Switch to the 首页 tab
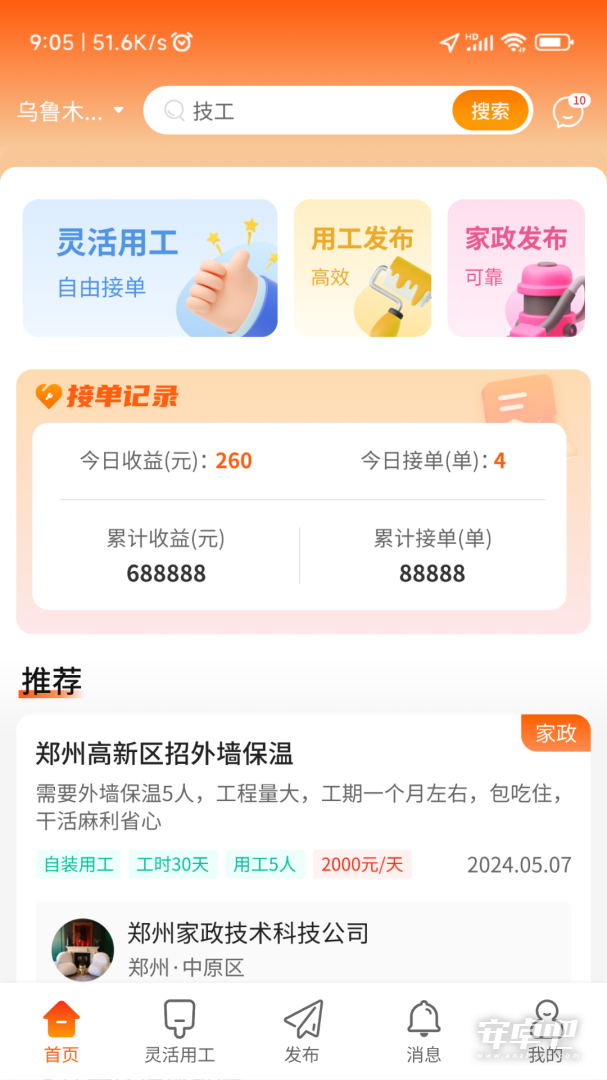The height and width of the screenshot is (1080, 607). click(x=61, y=1031)
